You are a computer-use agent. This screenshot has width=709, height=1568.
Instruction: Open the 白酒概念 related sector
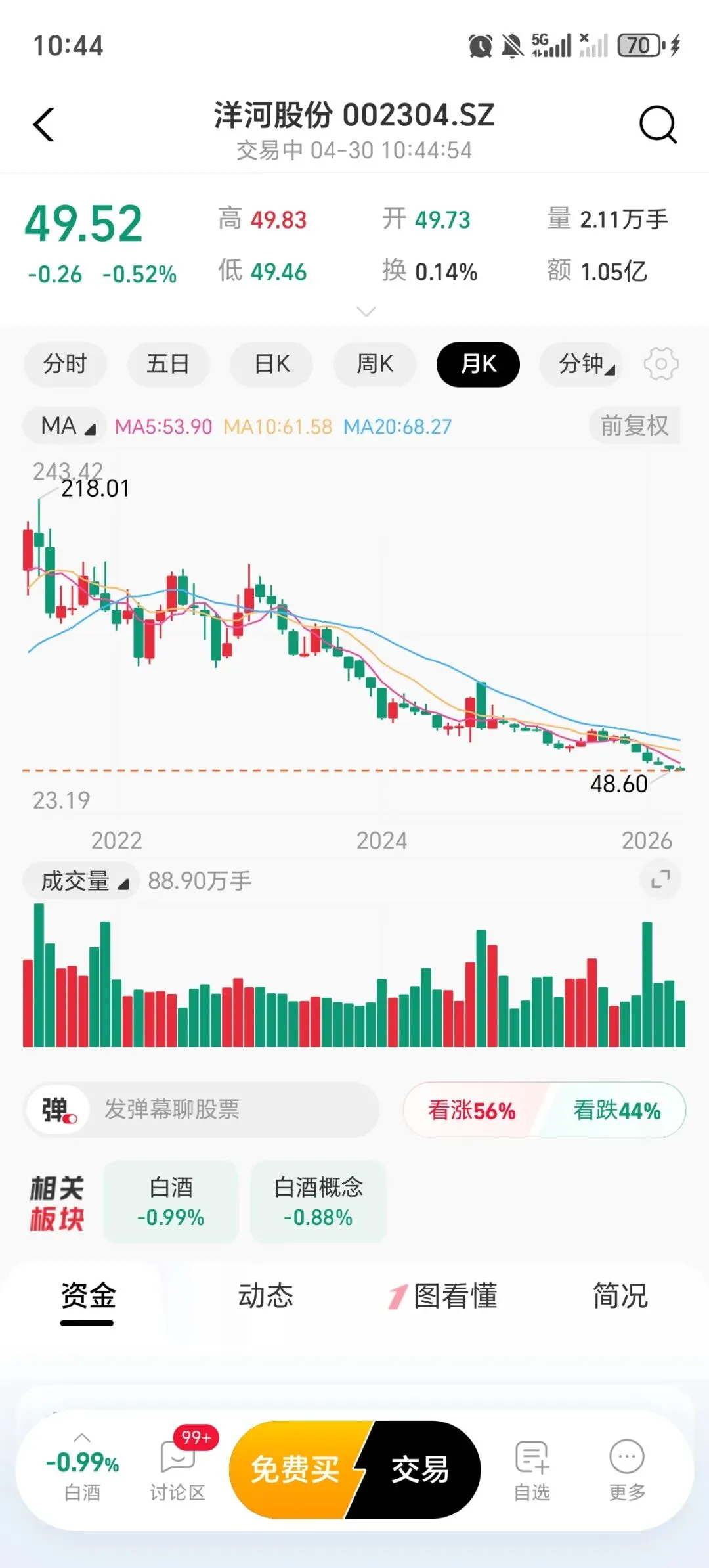pos(318,1201)
